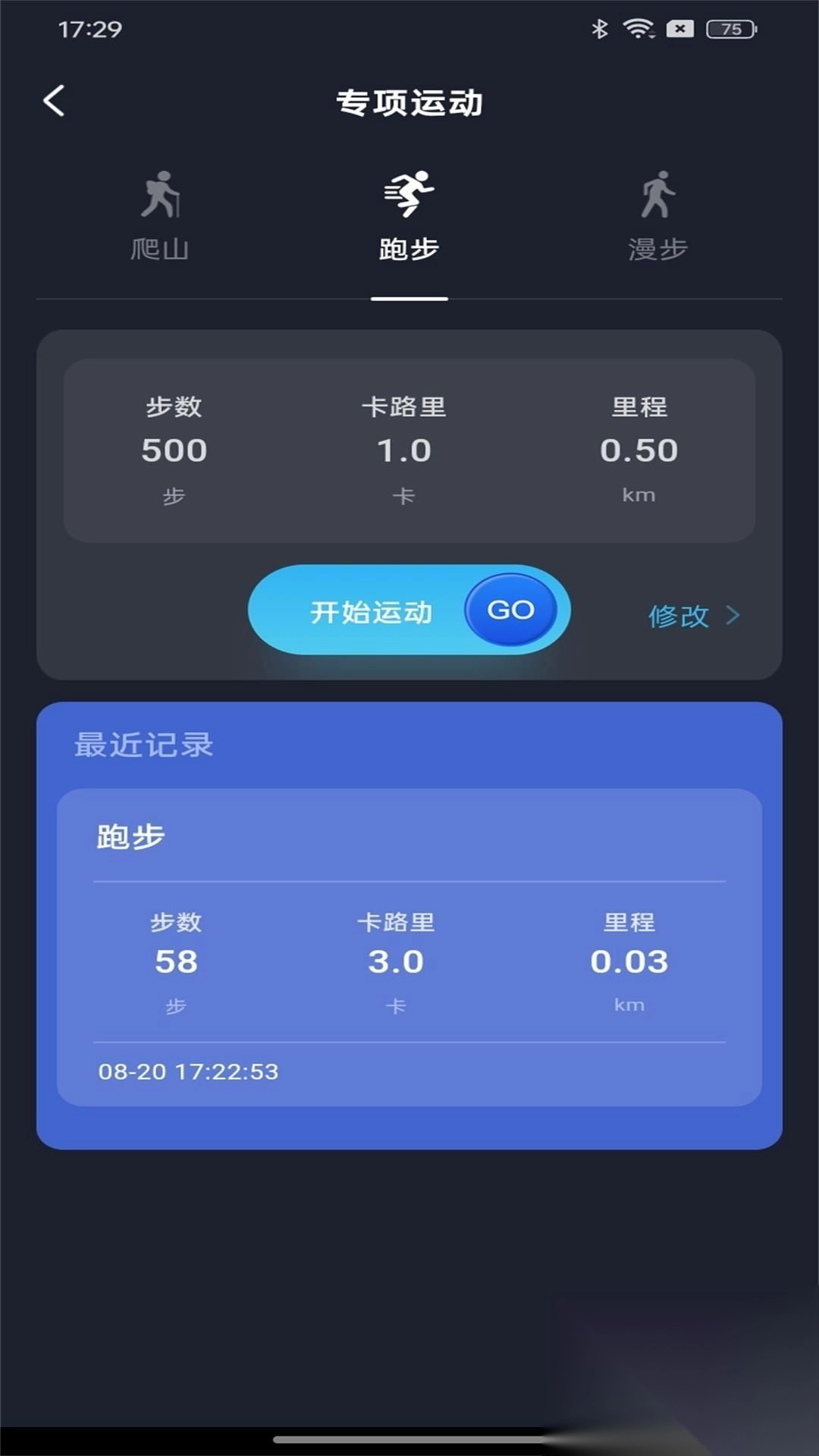Switch to the 爬山 tab
Image resolution: width=819 pixels, height=1456 pixels.
pyautogui.click(x=162, y=247)
